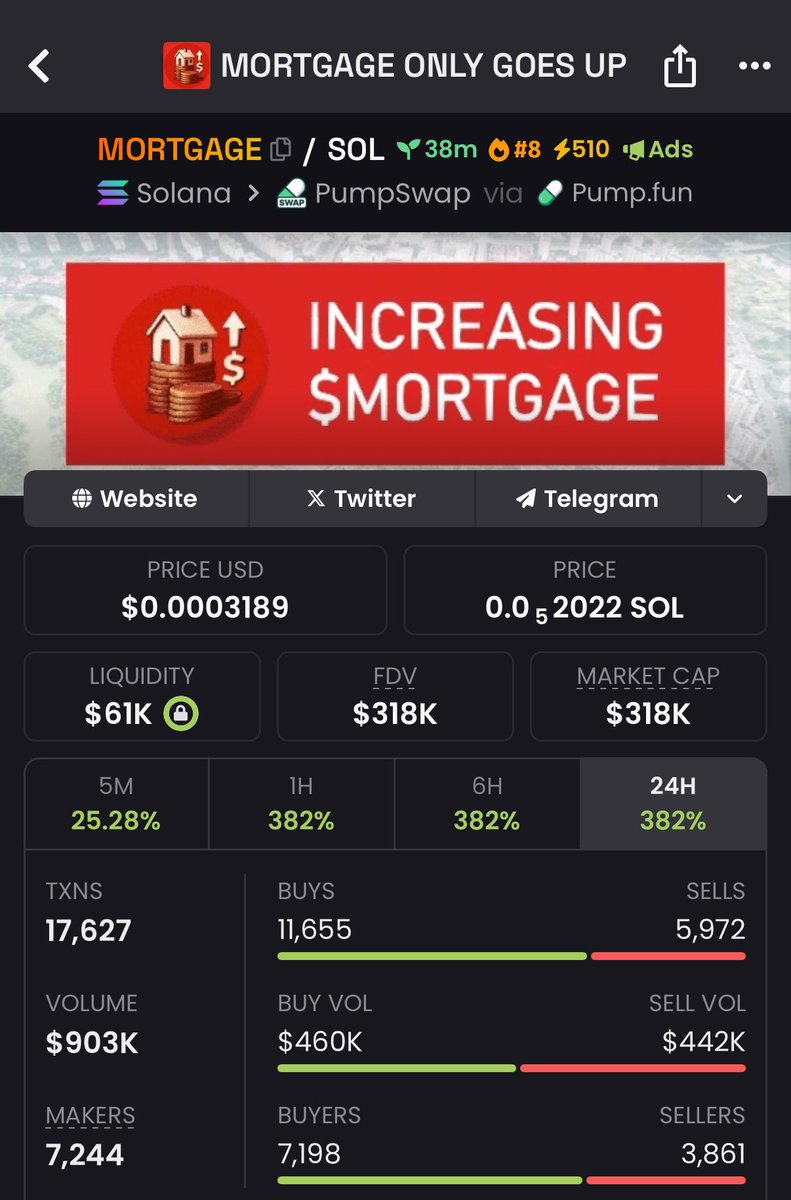
Task: Open the token's Twitter page
Action: 361,499
